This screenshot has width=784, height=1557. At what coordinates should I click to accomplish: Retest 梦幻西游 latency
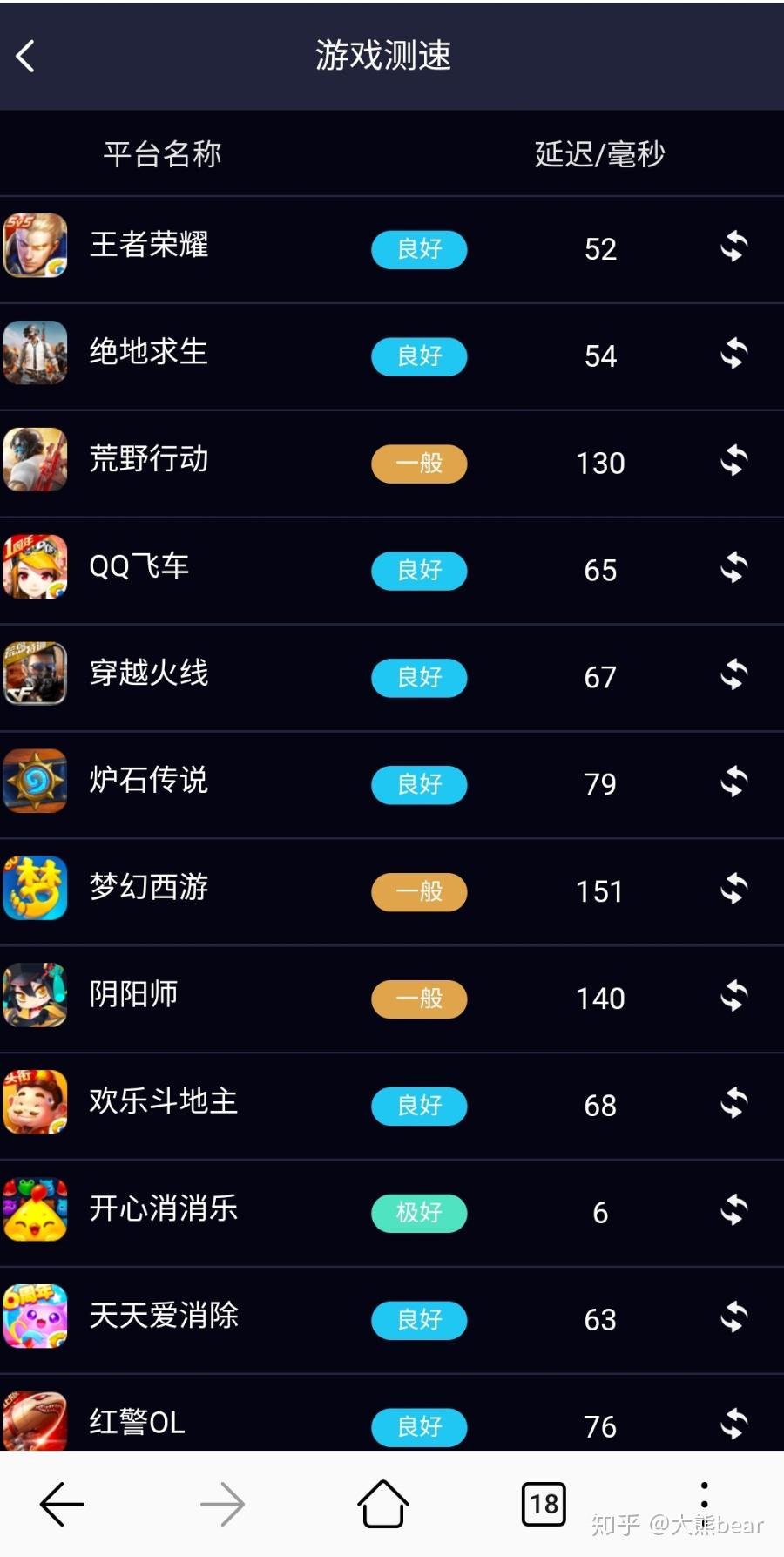[x=733, y=890]
